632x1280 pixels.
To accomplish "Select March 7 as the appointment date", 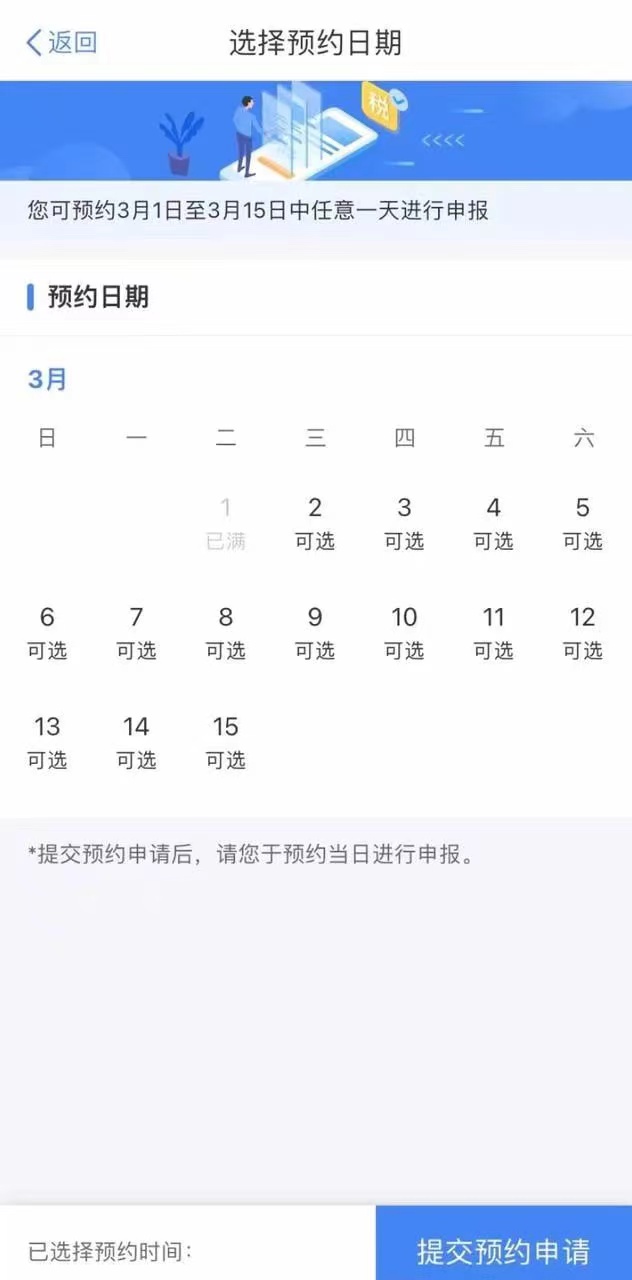I will click(136, 633).
